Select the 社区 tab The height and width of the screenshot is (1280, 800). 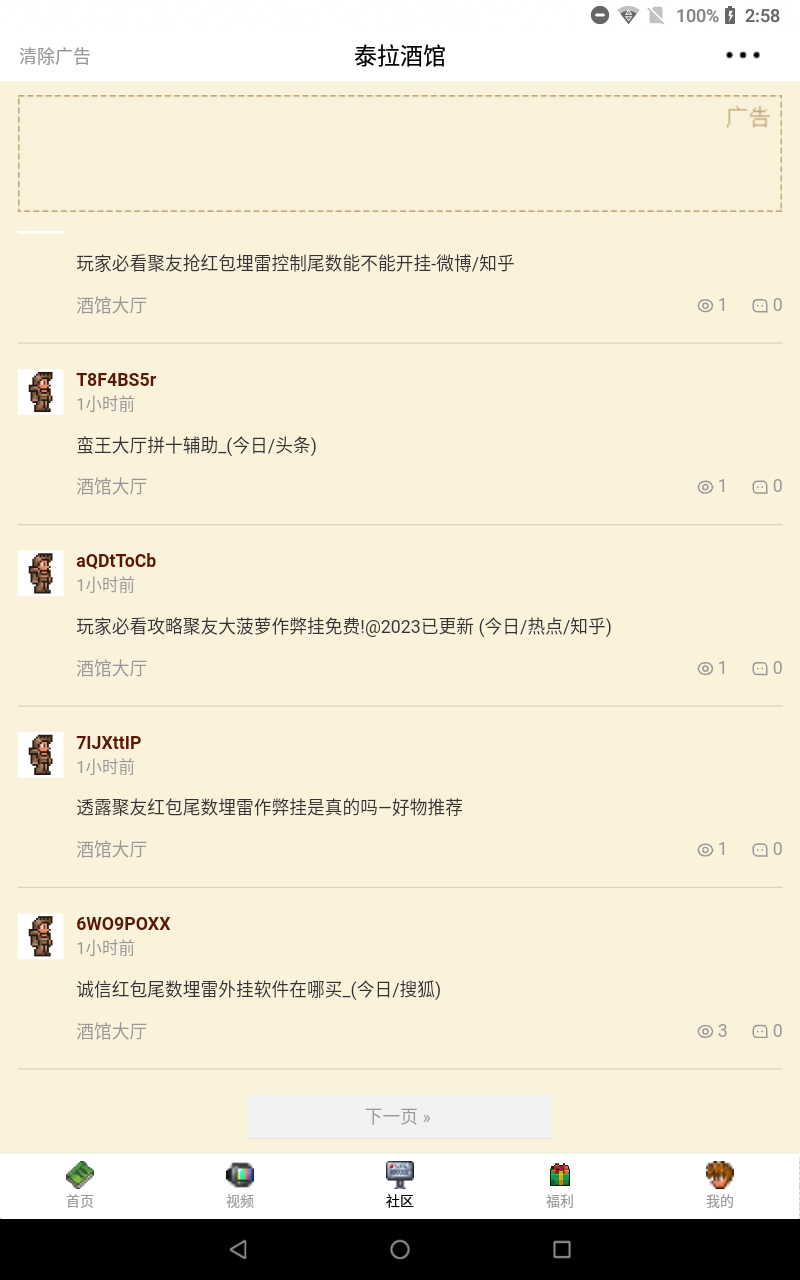(400, 1186)
